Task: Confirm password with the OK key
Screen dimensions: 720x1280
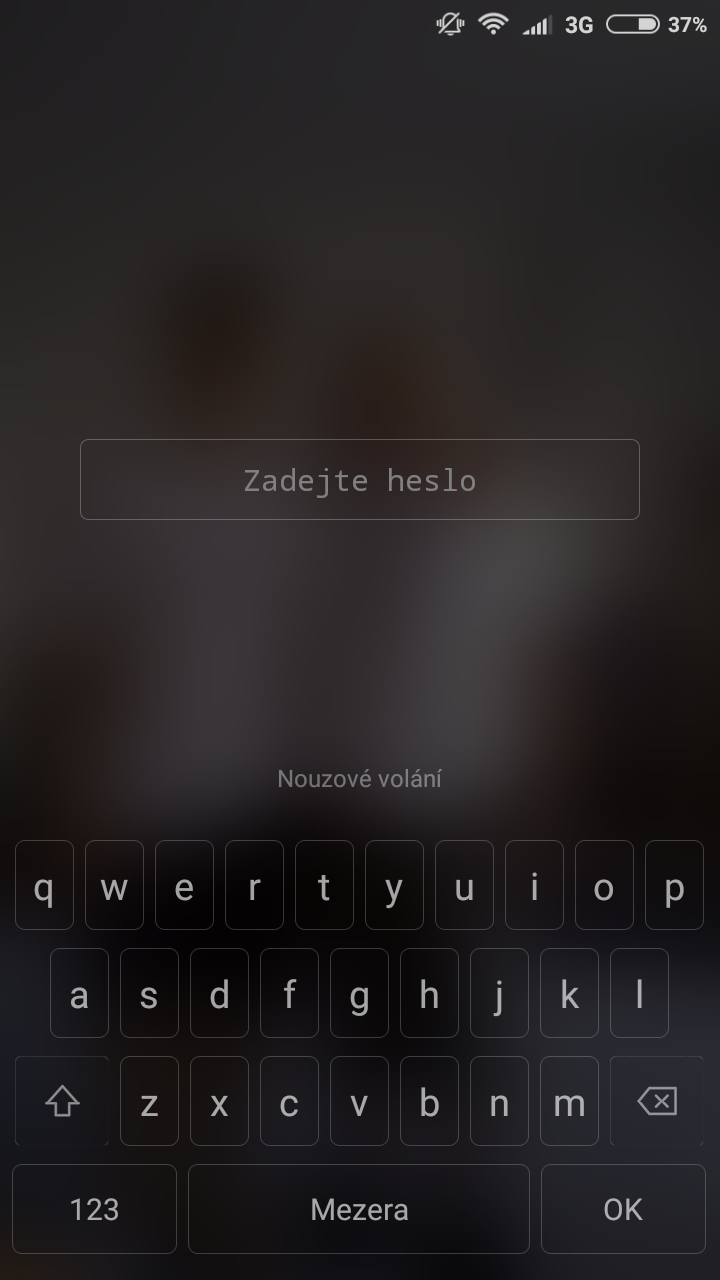Action: (622, 1209)
